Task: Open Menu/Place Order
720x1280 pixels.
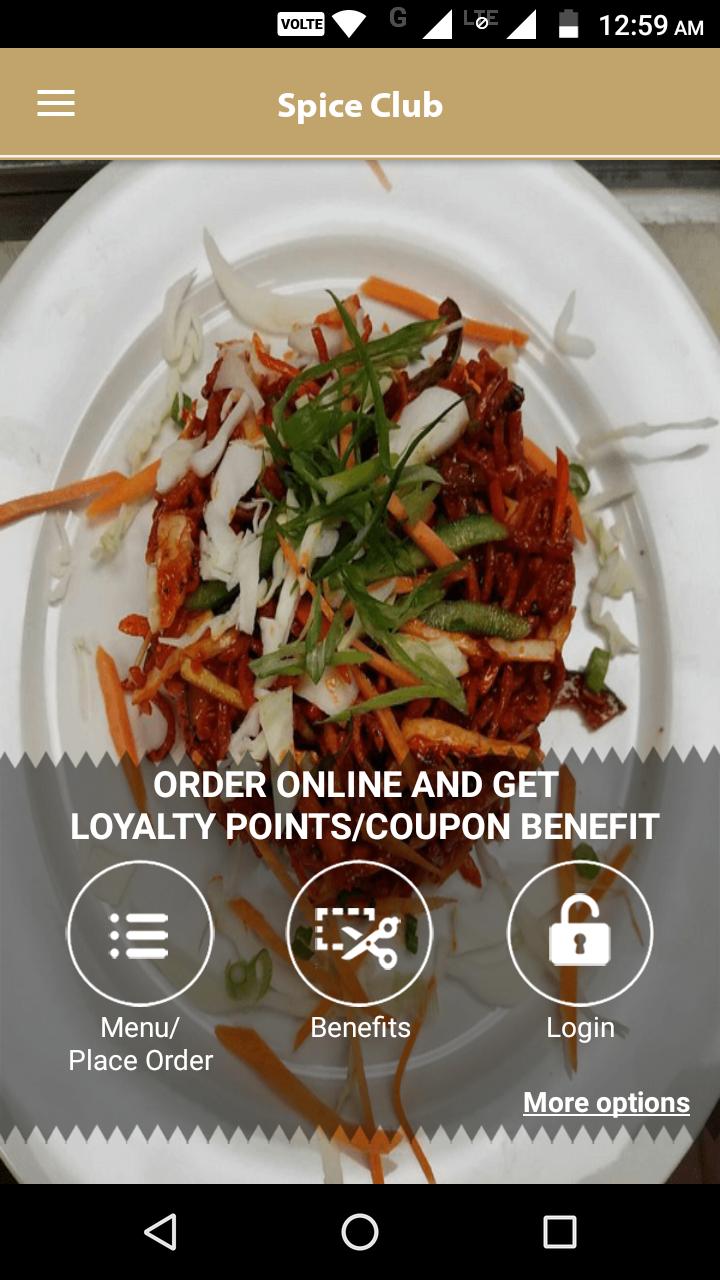Action: point(140,933)
